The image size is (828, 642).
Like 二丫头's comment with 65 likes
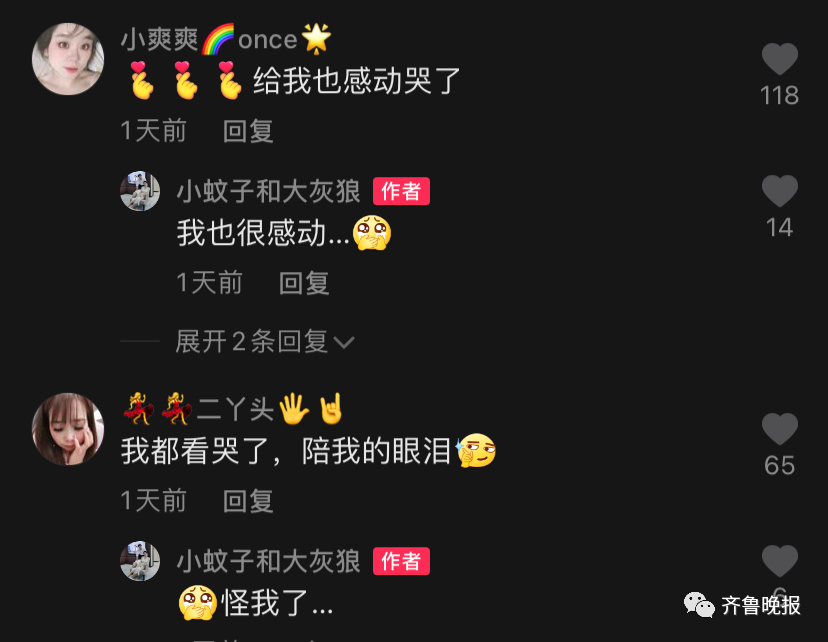(x=779, y=430)
